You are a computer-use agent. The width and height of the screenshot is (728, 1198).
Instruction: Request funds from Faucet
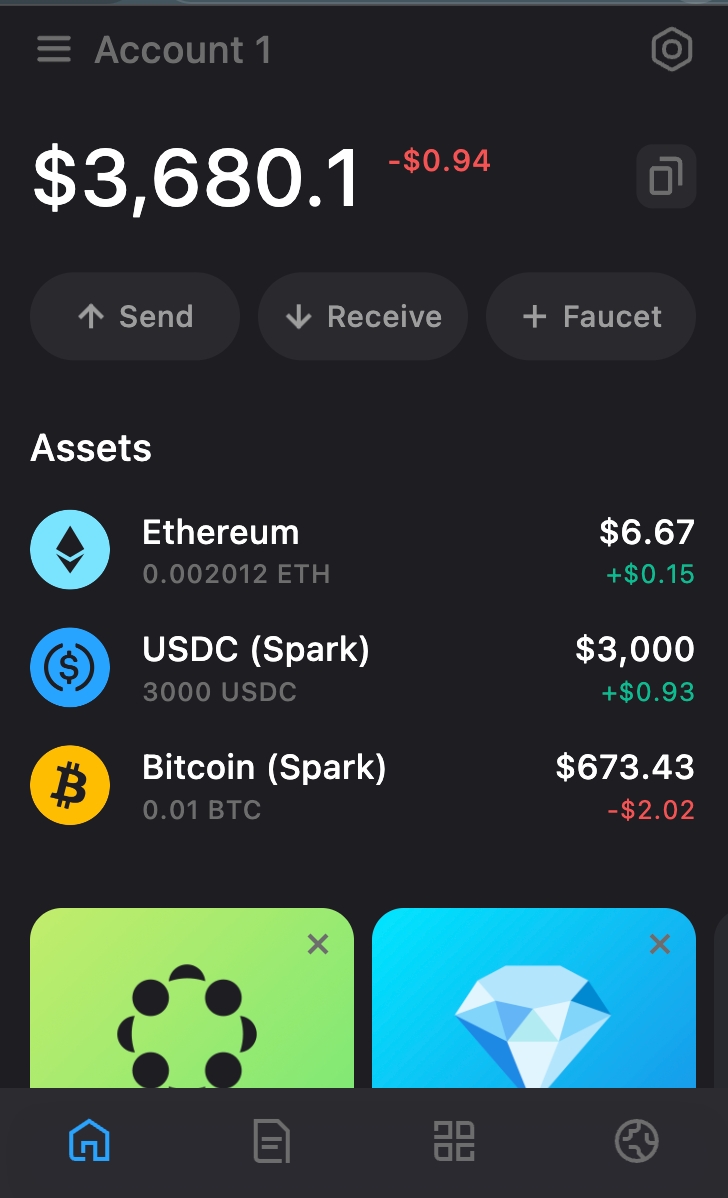click(x=590, y=317)
